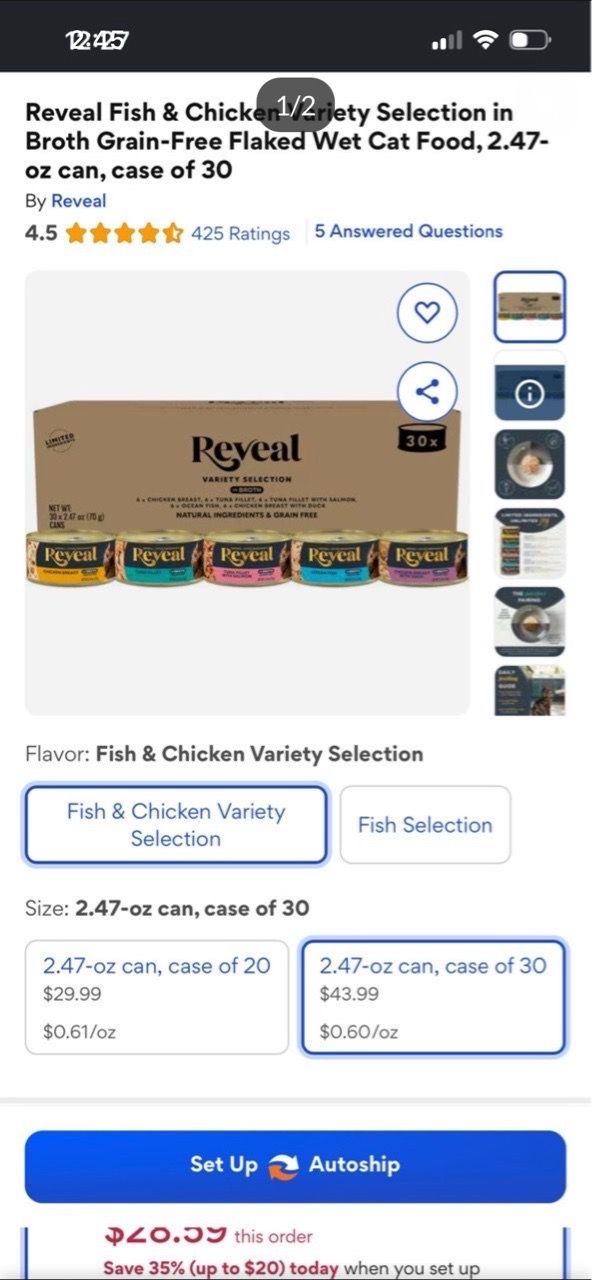592x1280 pixels.
Task: View the info icon thumbnail image
Action: coord(530,387)
